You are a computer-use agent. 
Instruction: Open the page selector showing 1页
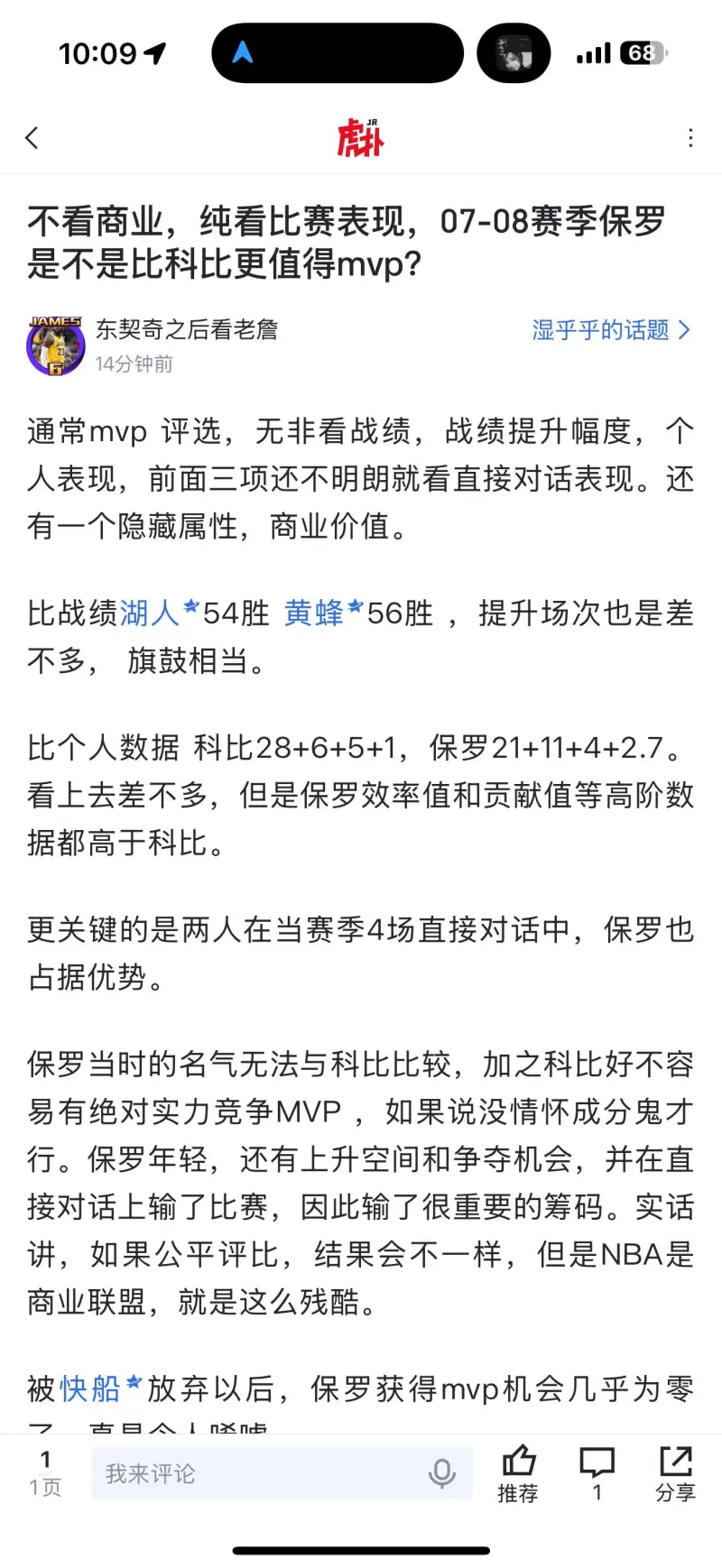pyautogui.click(x=45, y=1473)
